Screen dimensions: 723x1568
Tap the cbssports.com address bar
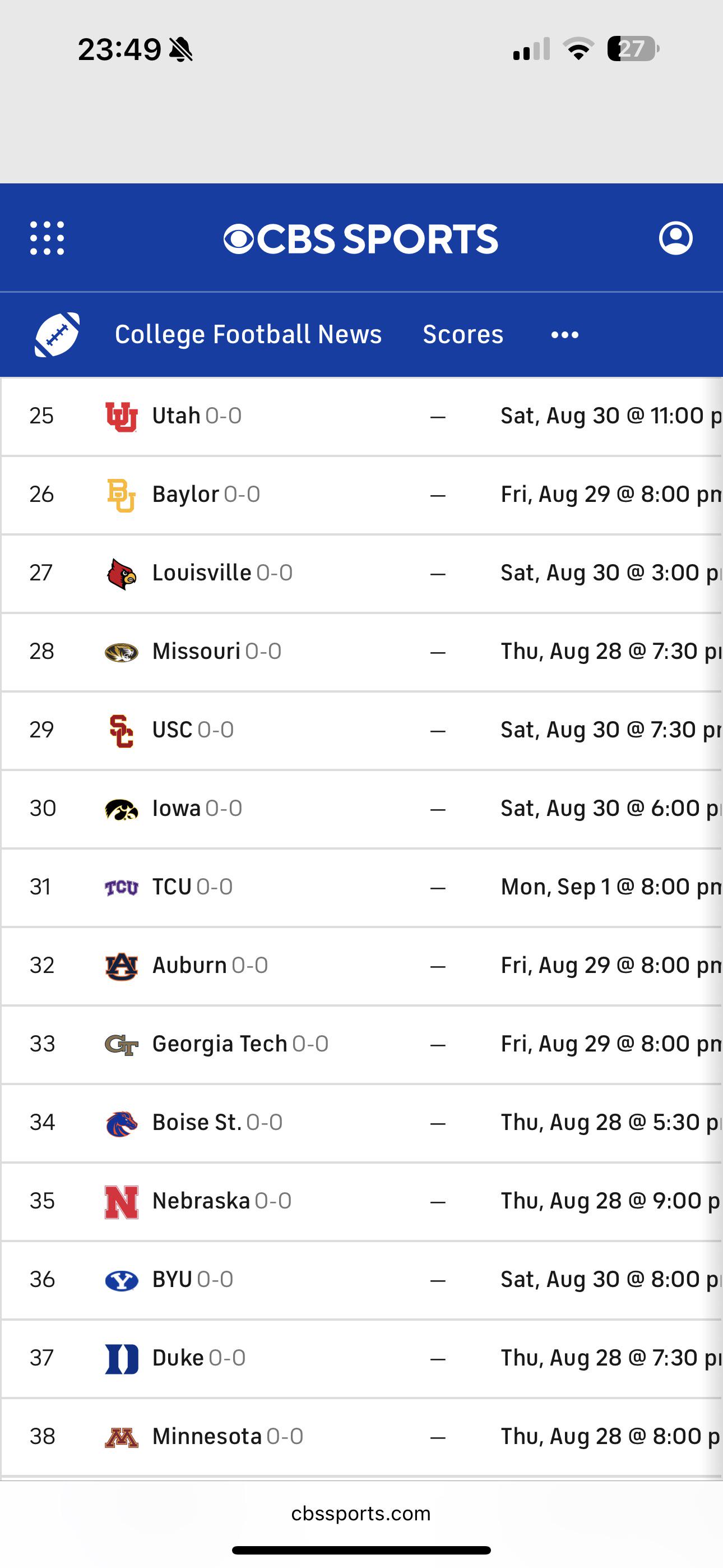click(361, 1513)
